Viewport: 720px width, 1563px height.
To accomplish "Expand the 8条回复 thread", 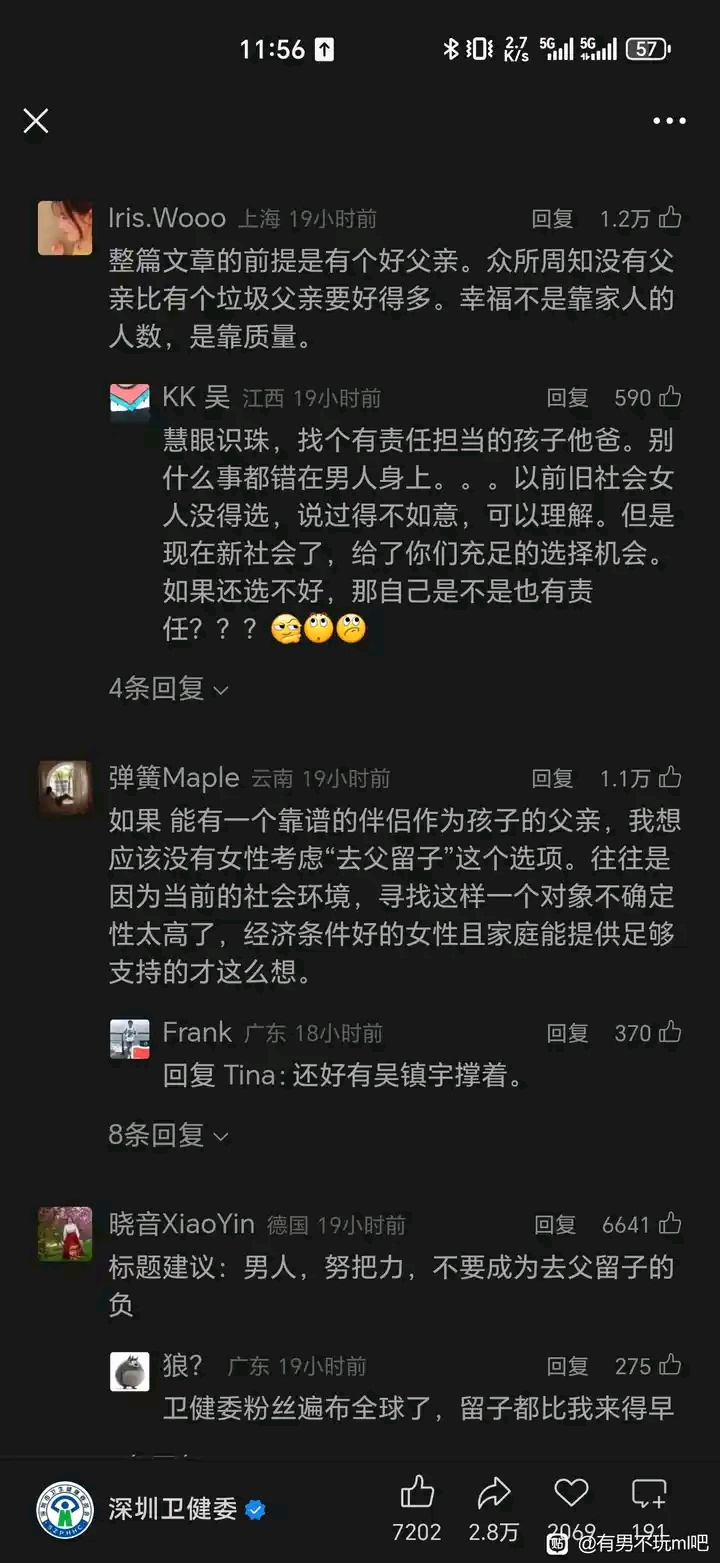I will [x=168, y=1134].
